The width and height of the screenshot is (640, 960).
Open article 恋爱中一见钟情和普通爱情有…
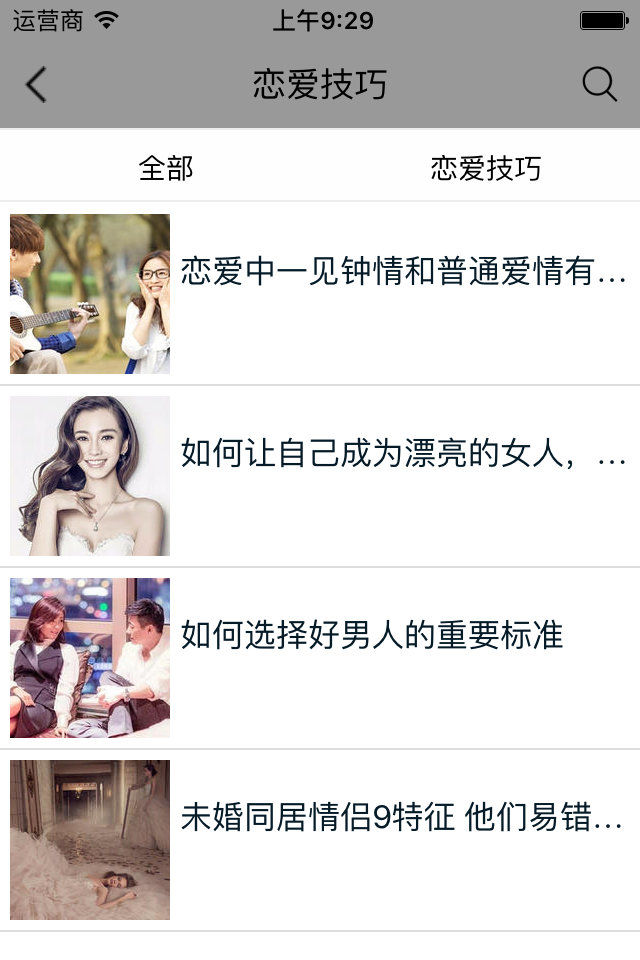(x=403, y=272)
